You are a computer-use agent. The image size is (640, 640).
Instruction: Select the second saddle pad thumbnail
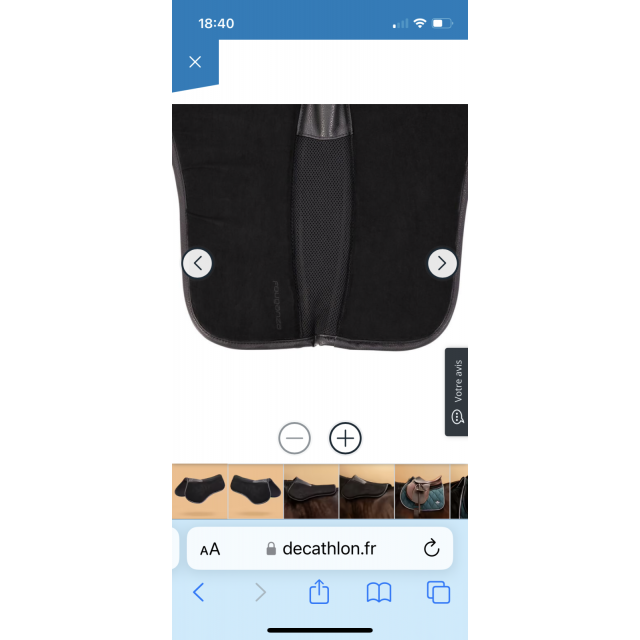pos(255,491)
